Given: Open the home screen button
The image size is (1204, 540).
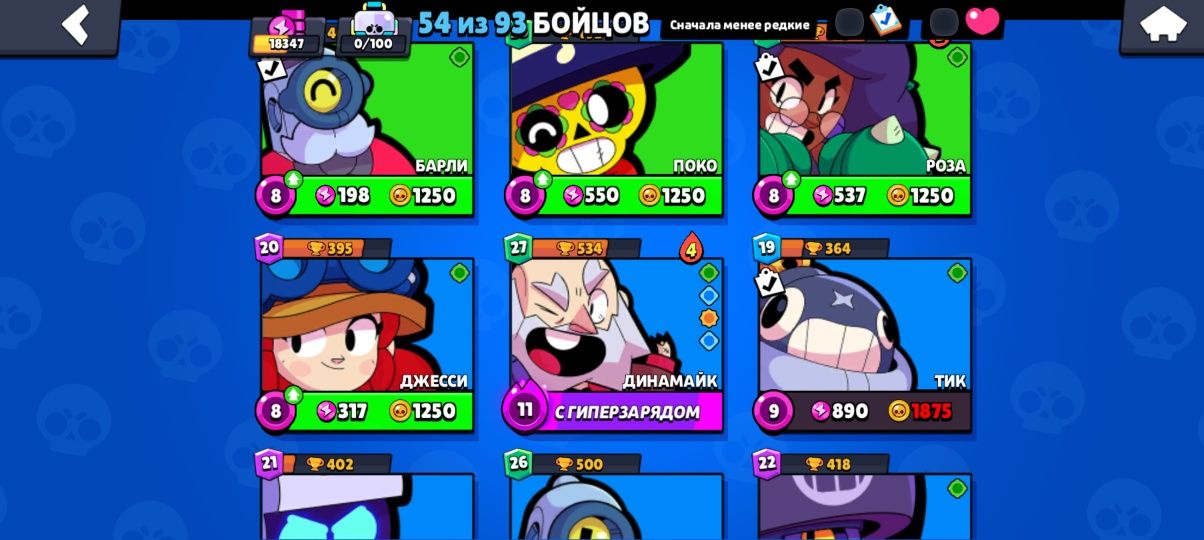Looking at the screenshot, I should coord(1162,24).
